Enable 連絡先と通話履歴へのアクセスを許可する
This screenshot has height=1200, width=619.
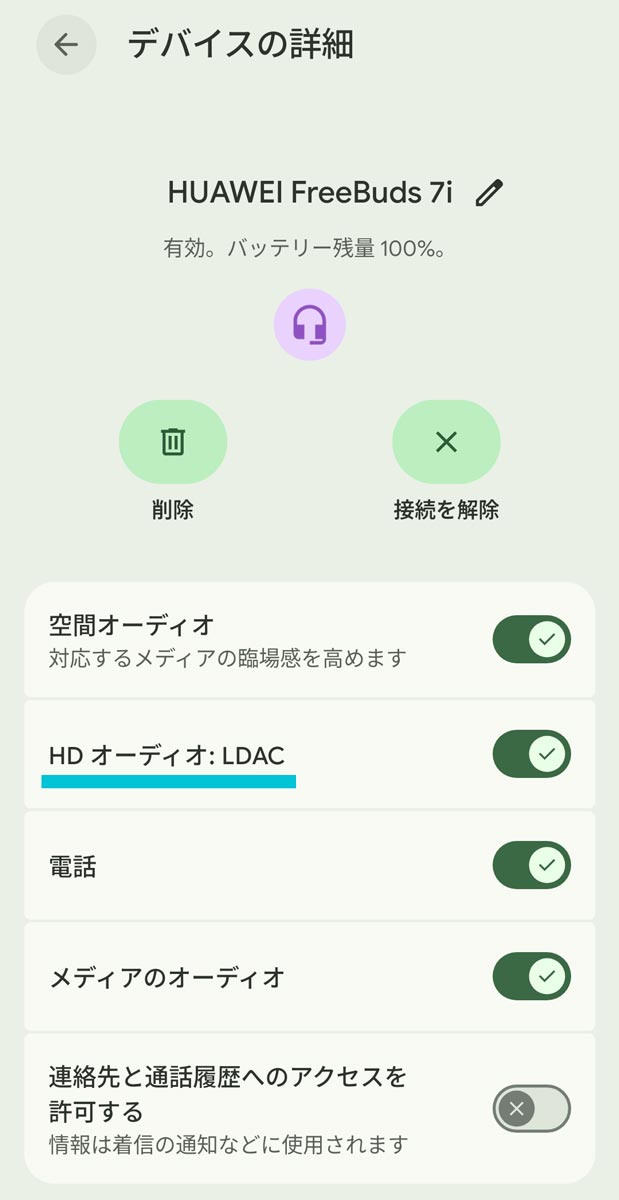click(x=531, y=1108)
